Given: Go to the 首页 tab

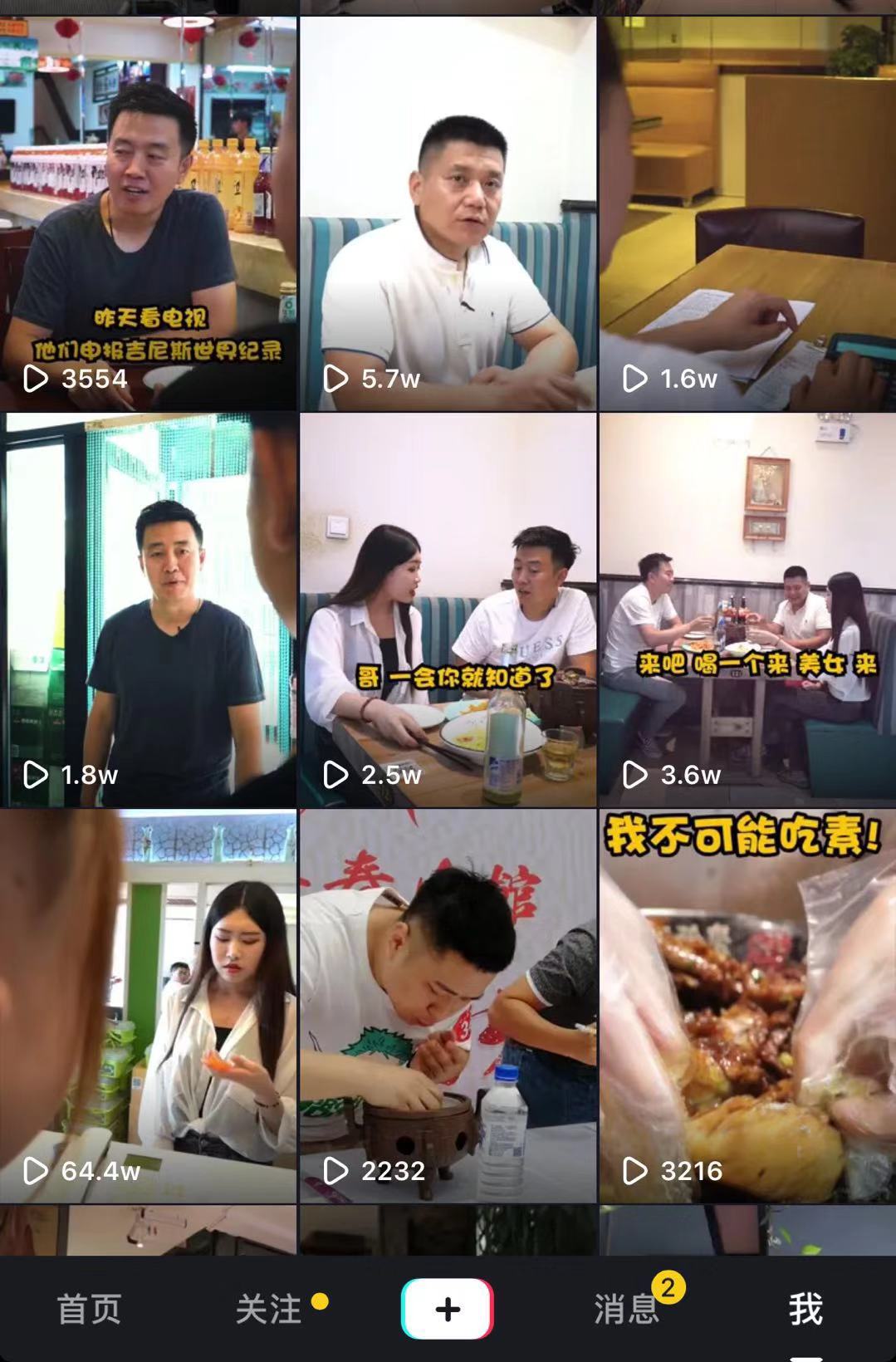Looking at the screenshot, I should tap(89, 1310).
